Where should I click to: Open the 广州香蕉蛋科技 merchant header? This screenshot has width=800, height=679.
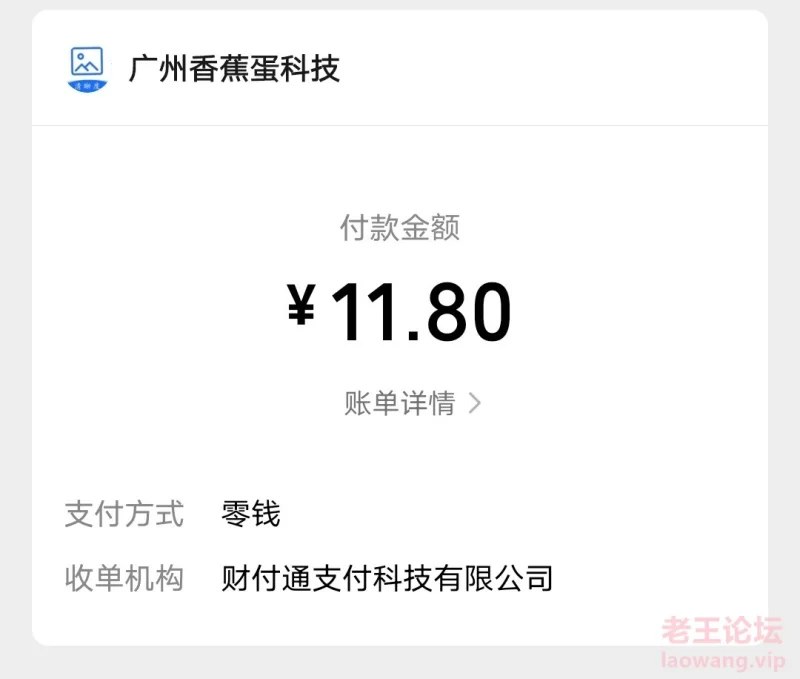[x=234, y=68]
